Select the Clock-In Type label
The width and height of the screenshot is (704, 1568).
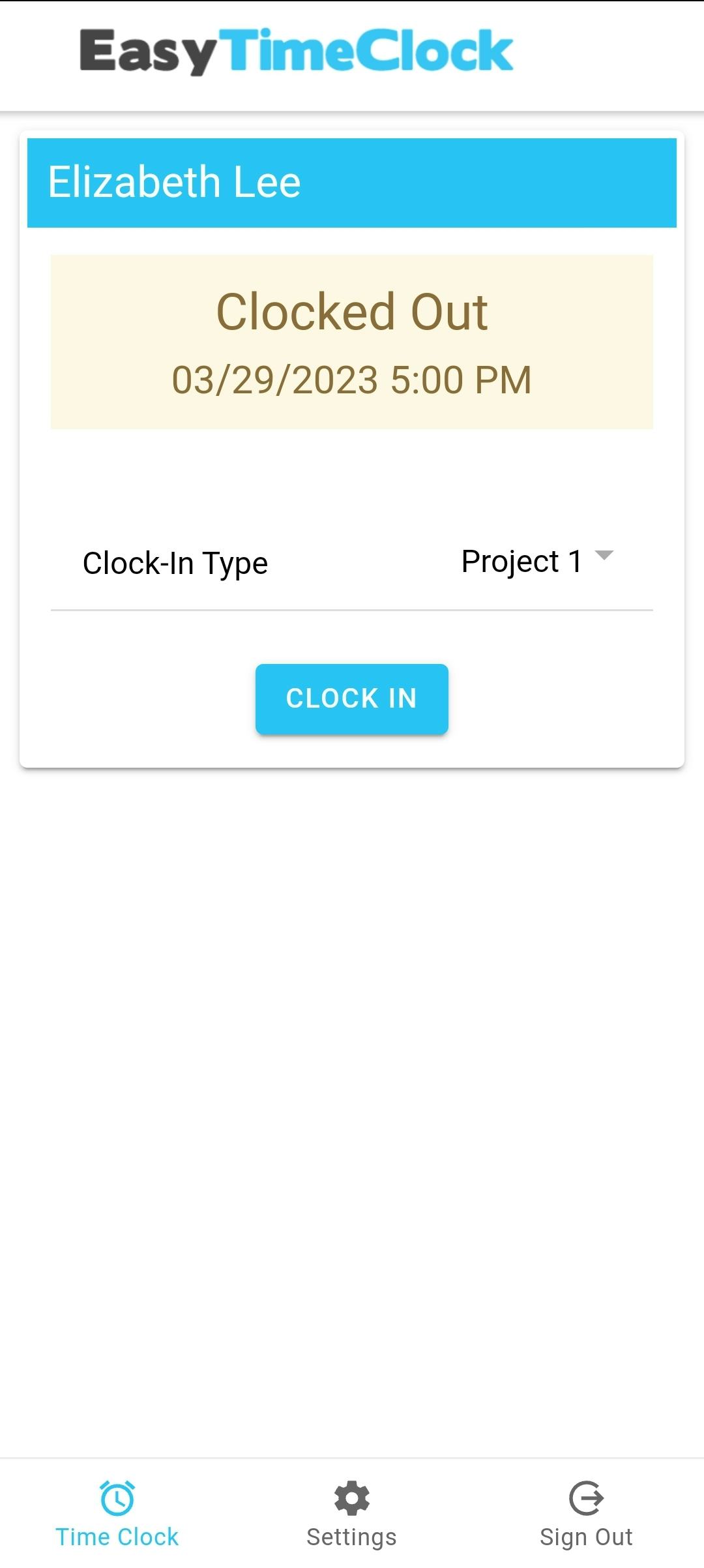173,562
